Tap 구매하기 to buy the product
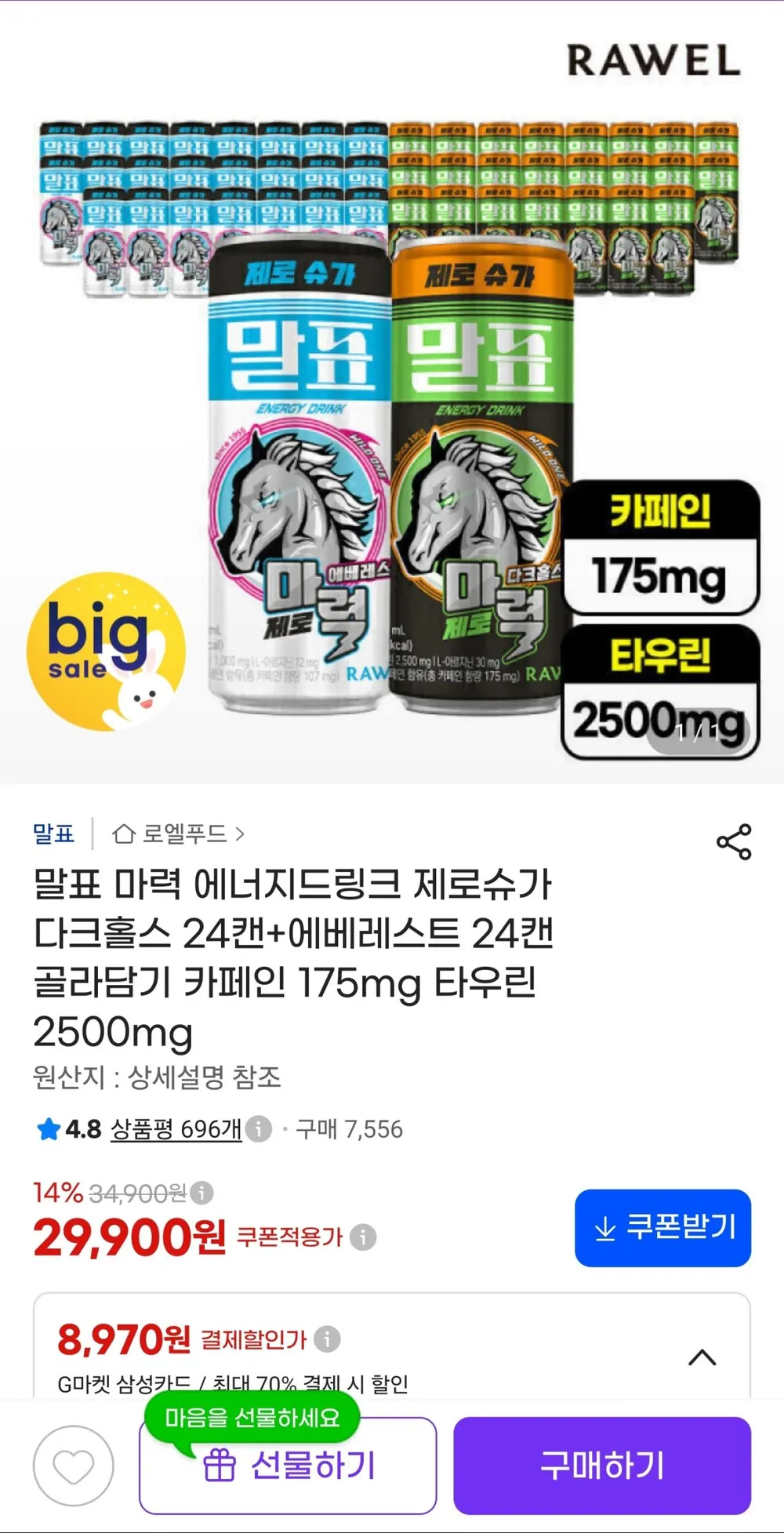The width and height of the screenshot is (784, 1533). point(602,1466)
